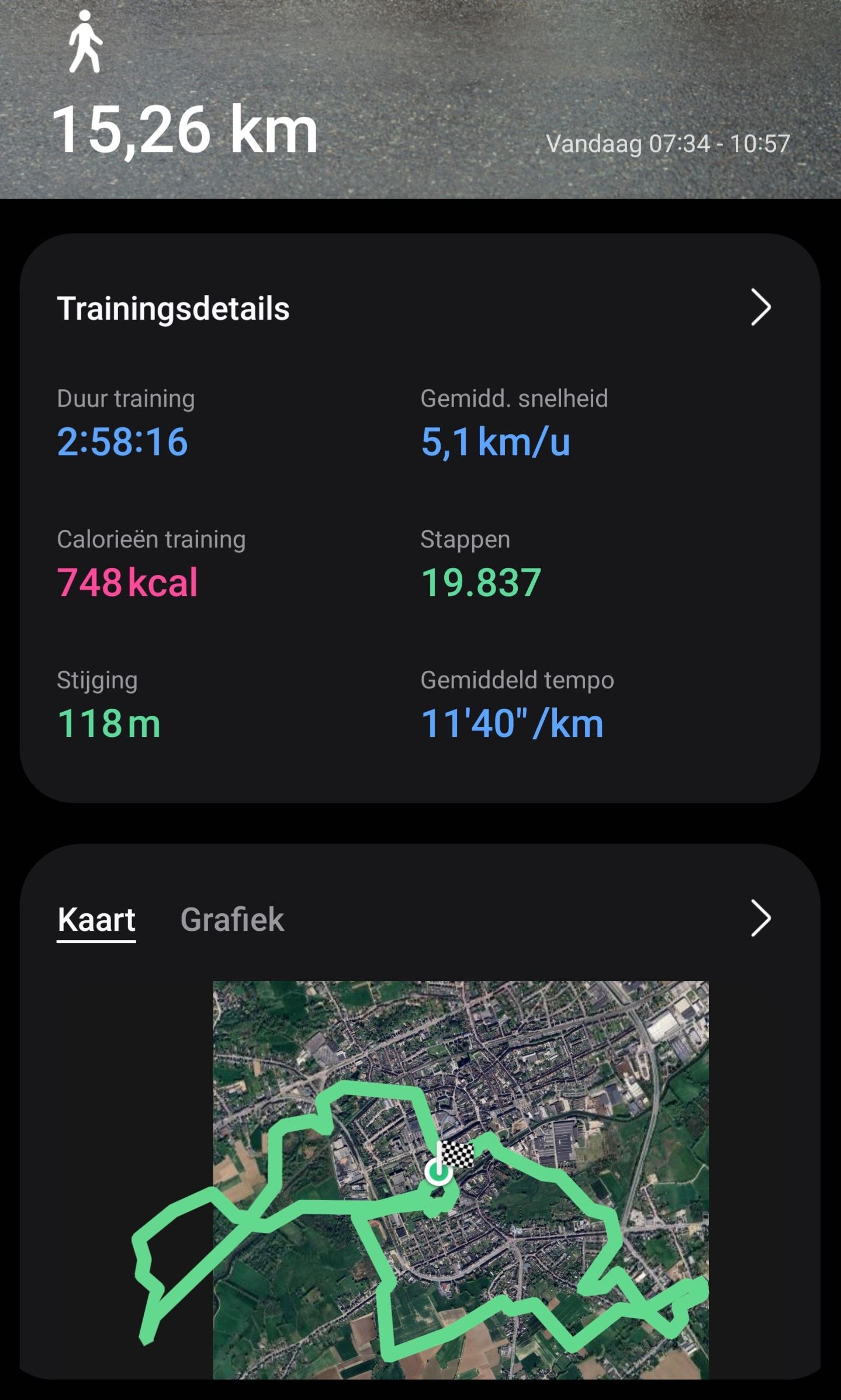Image resolution: width=841 pixels, height=1400 pixels.
Task: Select the Kaart tab
Action: point(96,920)
